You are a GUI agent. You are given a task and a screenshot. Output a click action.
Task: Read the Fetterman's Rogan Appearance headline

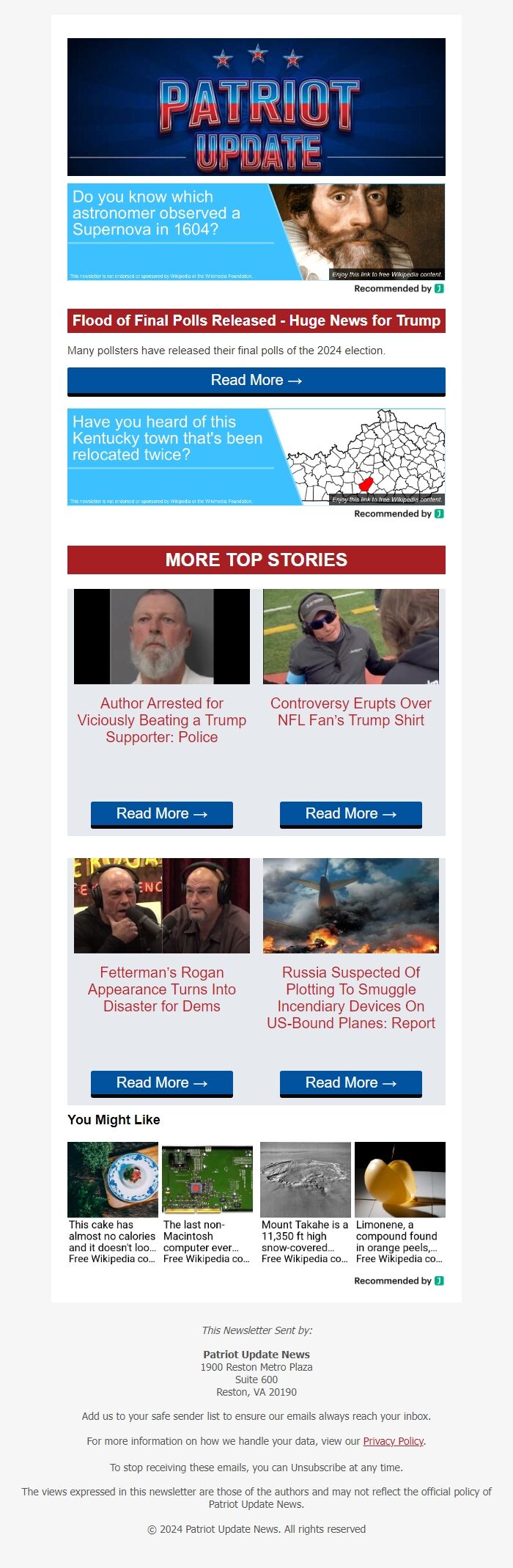(x=162, y=989)
